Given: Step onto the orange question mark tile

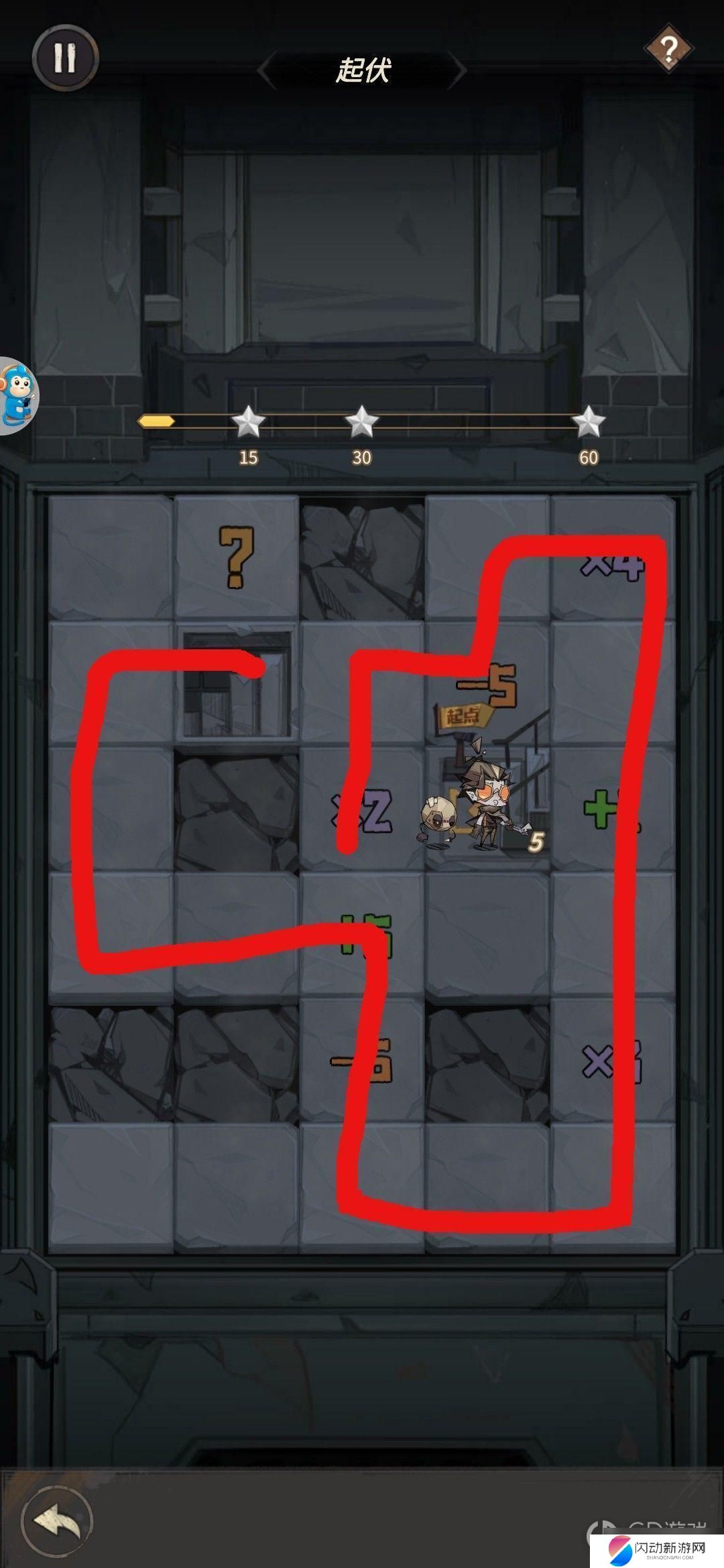Looking at the screenshot, I should [x=236, y=558].
